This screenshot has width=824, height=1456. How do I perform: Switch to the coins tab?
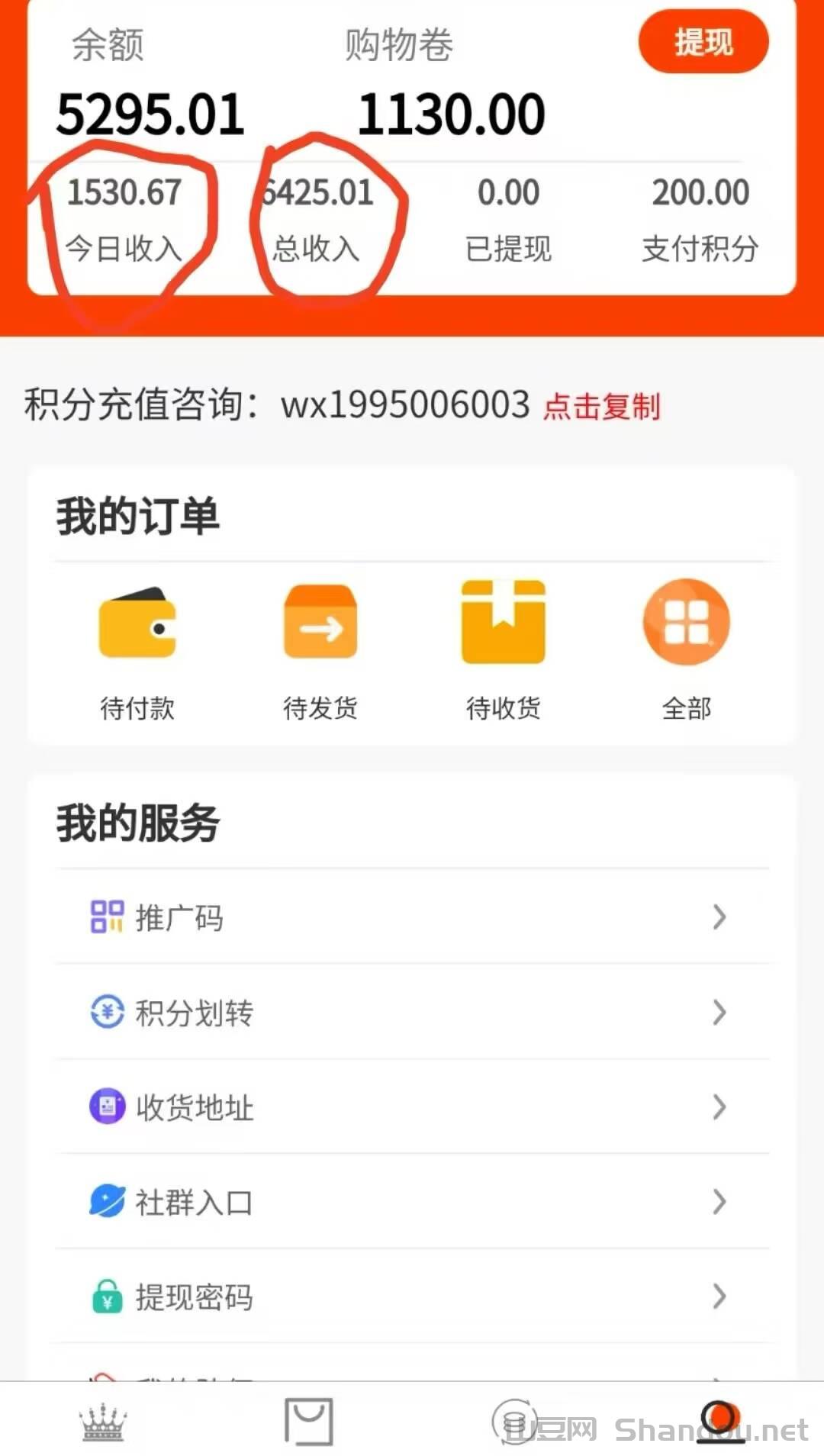tap(514, 1422)
